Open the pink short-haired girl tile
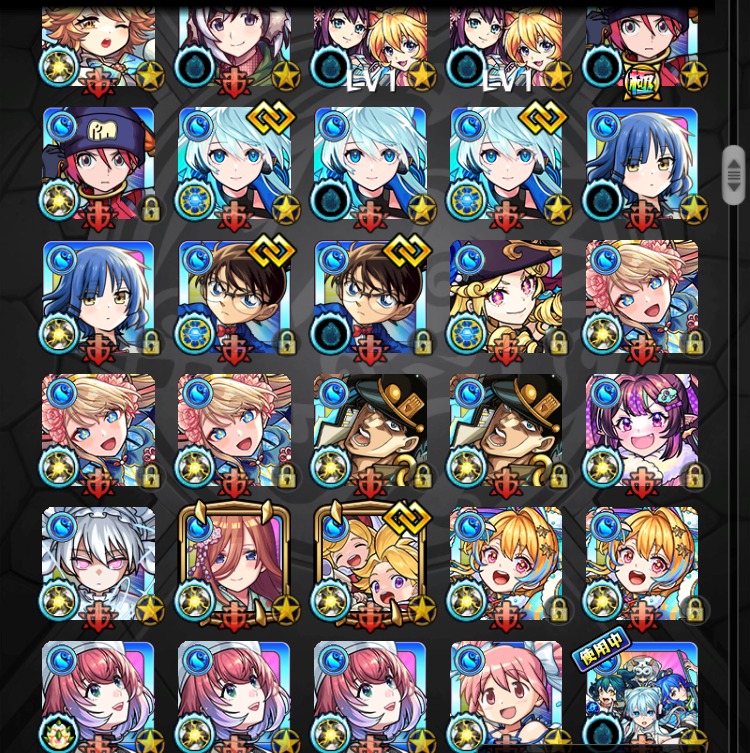 click(506, 697)
